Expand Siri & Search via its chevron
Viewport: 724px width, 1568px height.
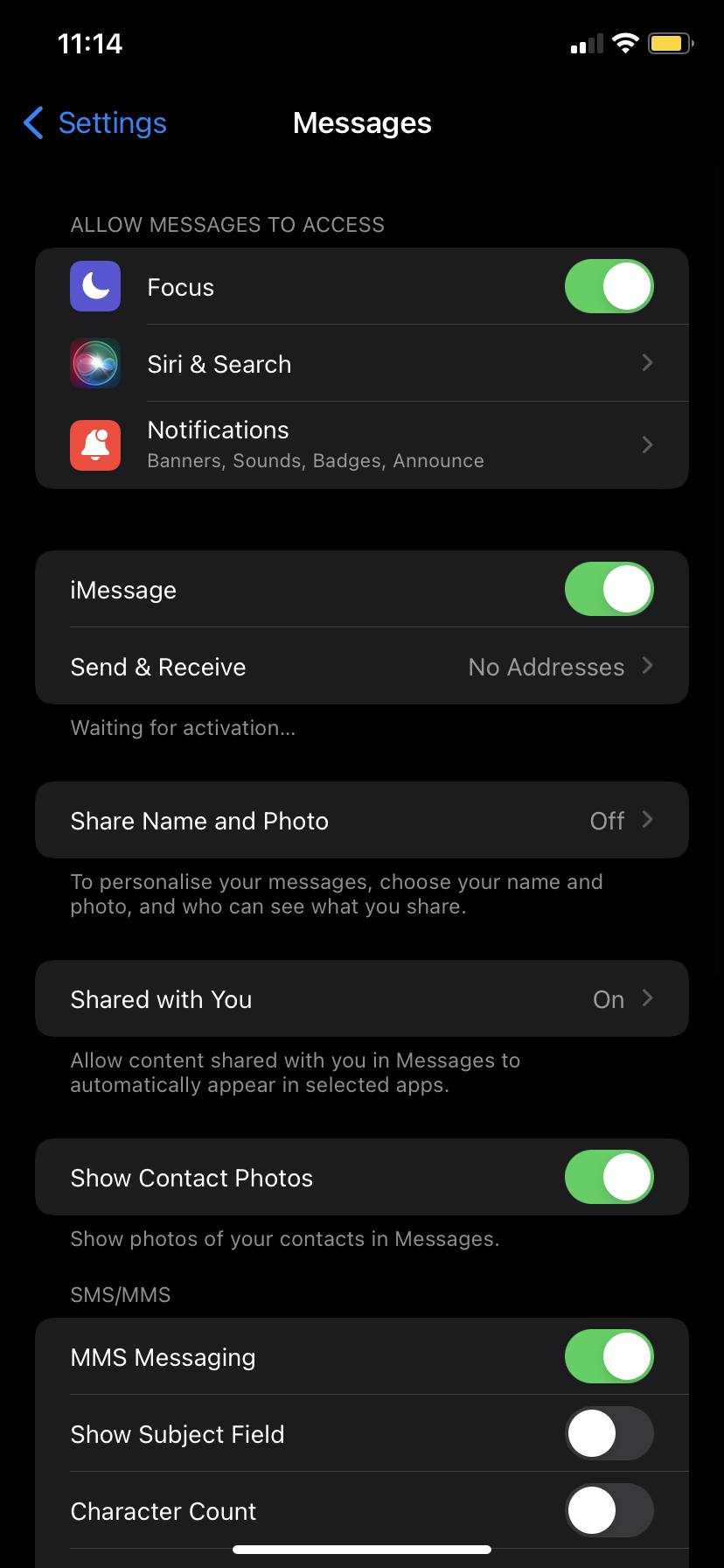tap(646, 363)
